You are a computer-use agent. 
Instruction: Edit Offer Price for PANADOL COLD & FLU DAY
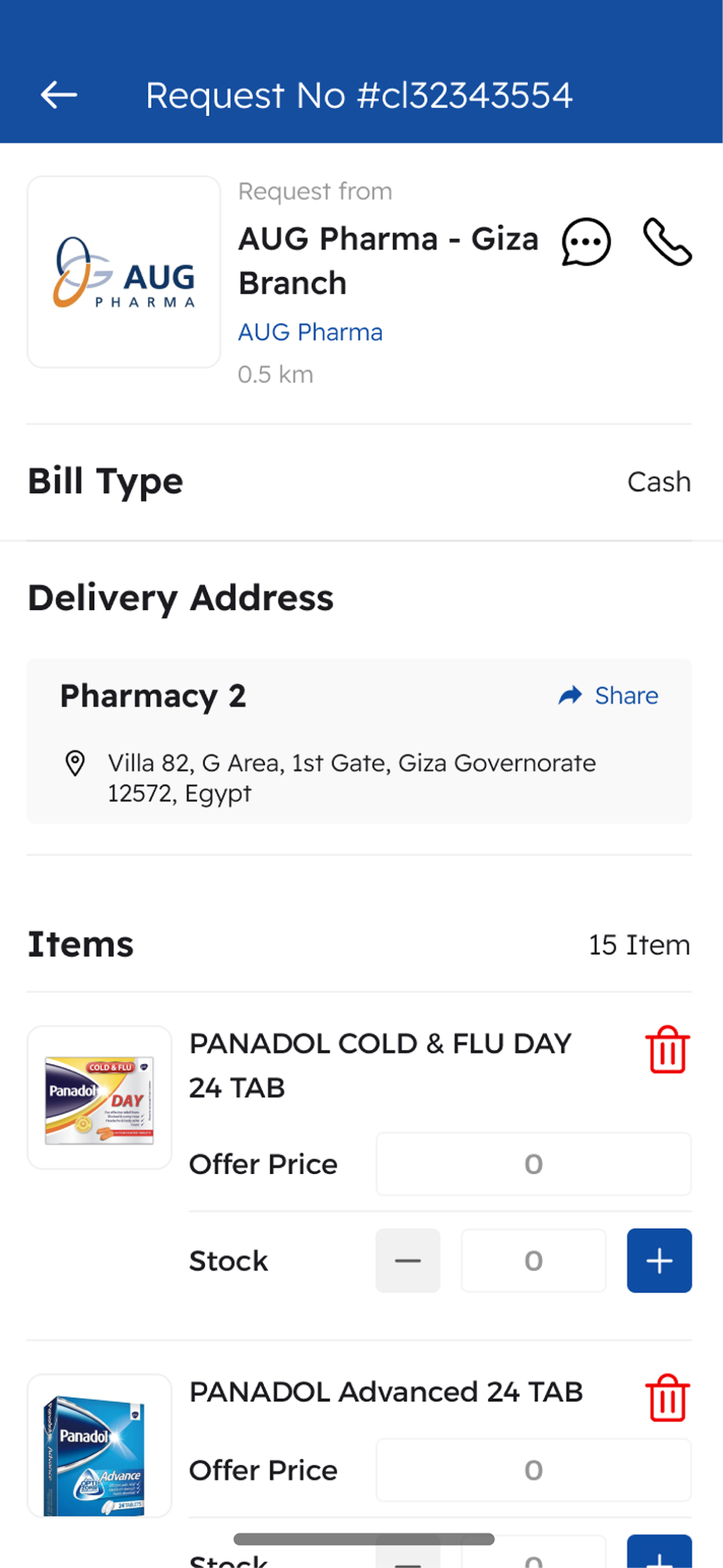coord(533,1164)
